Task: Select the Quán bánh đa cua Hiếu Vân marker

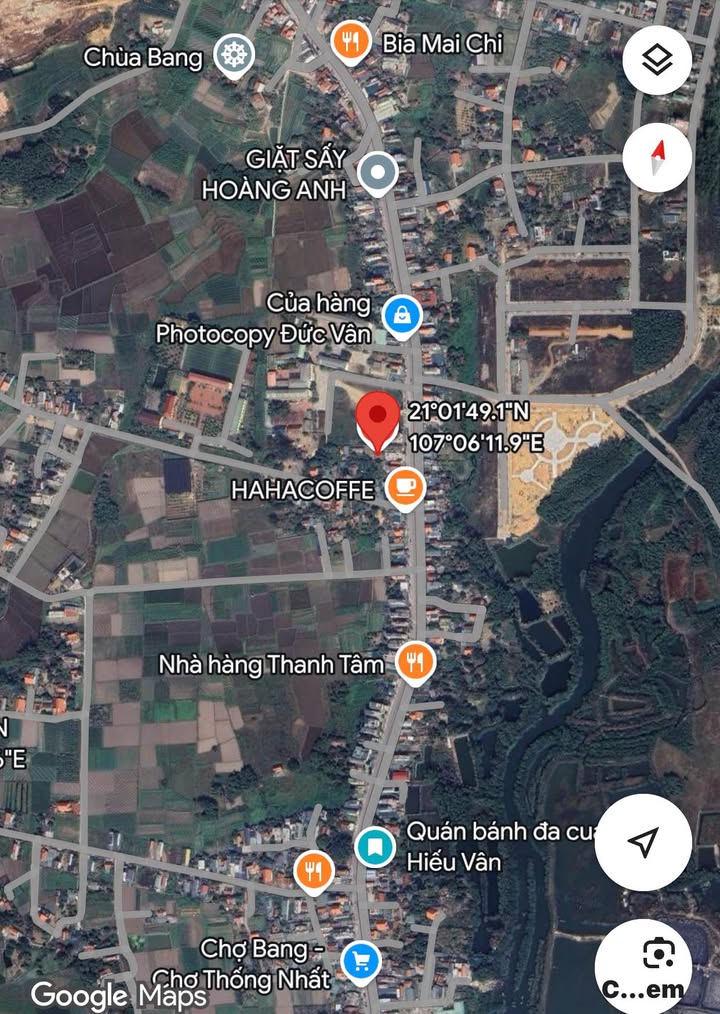Action: (374, 847)
